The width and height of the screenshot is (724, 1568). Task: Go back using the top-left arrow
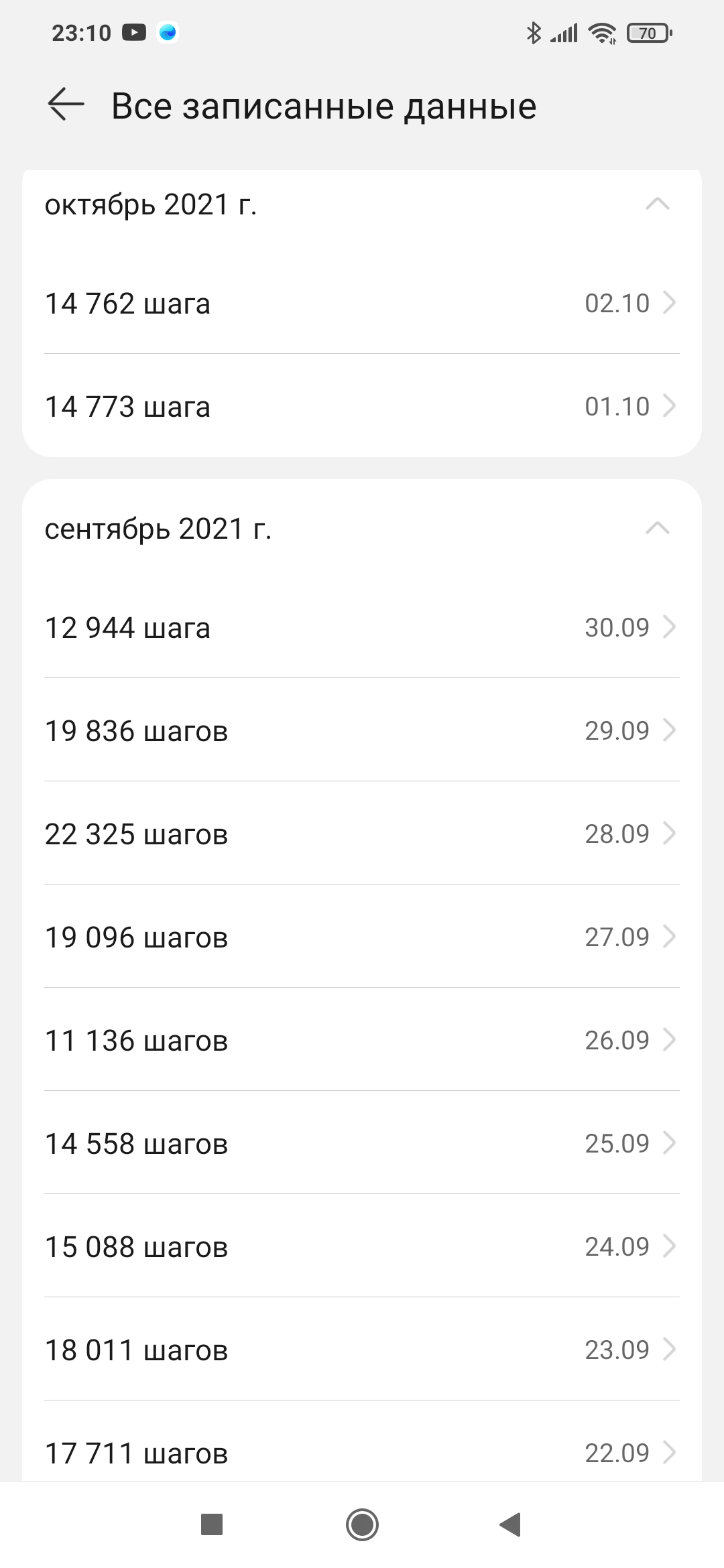point(66,105)
